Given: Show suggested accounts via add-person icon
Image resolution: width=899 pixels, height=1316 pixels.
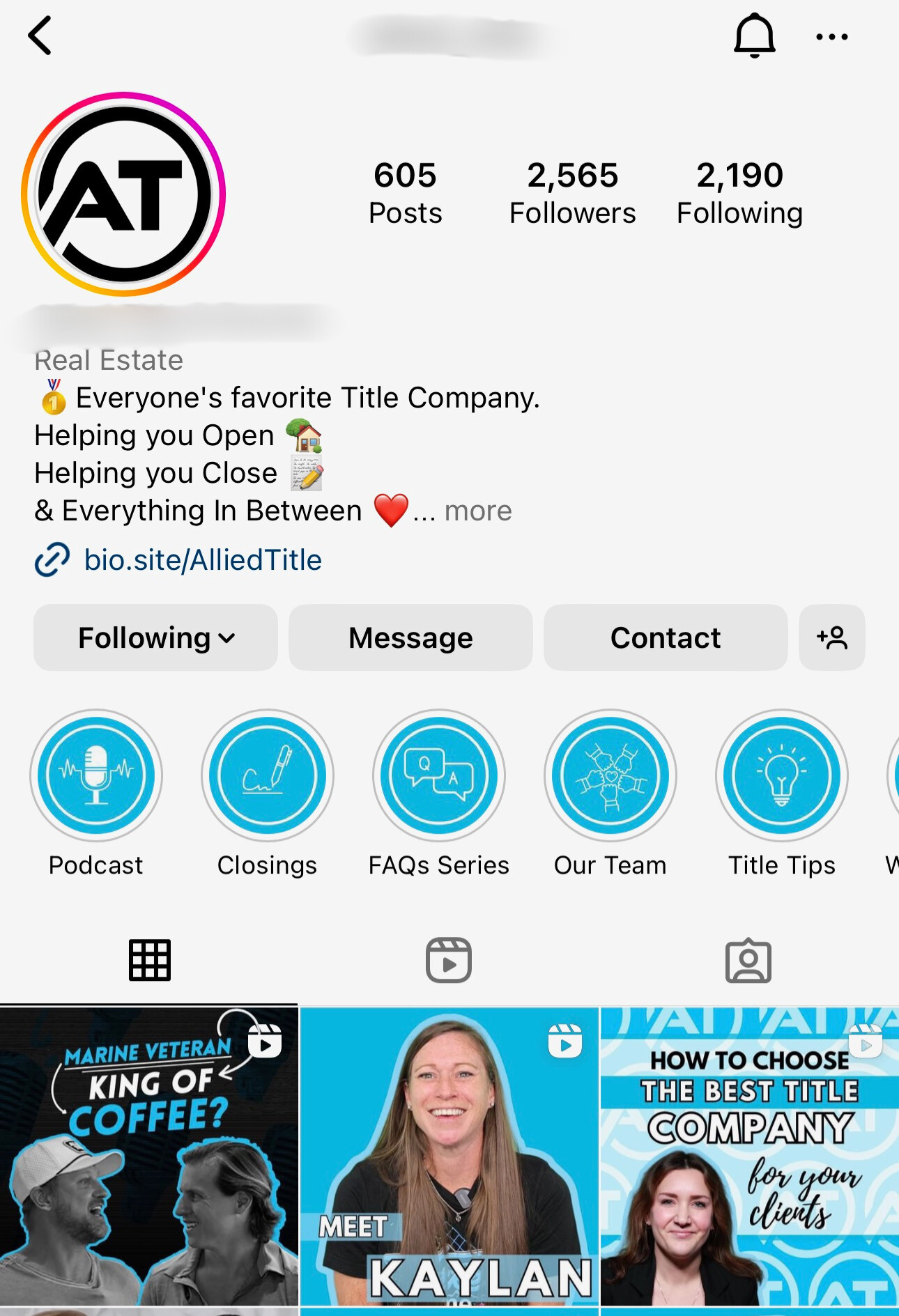Looking at the screenshot, I should tap(831, 637).
